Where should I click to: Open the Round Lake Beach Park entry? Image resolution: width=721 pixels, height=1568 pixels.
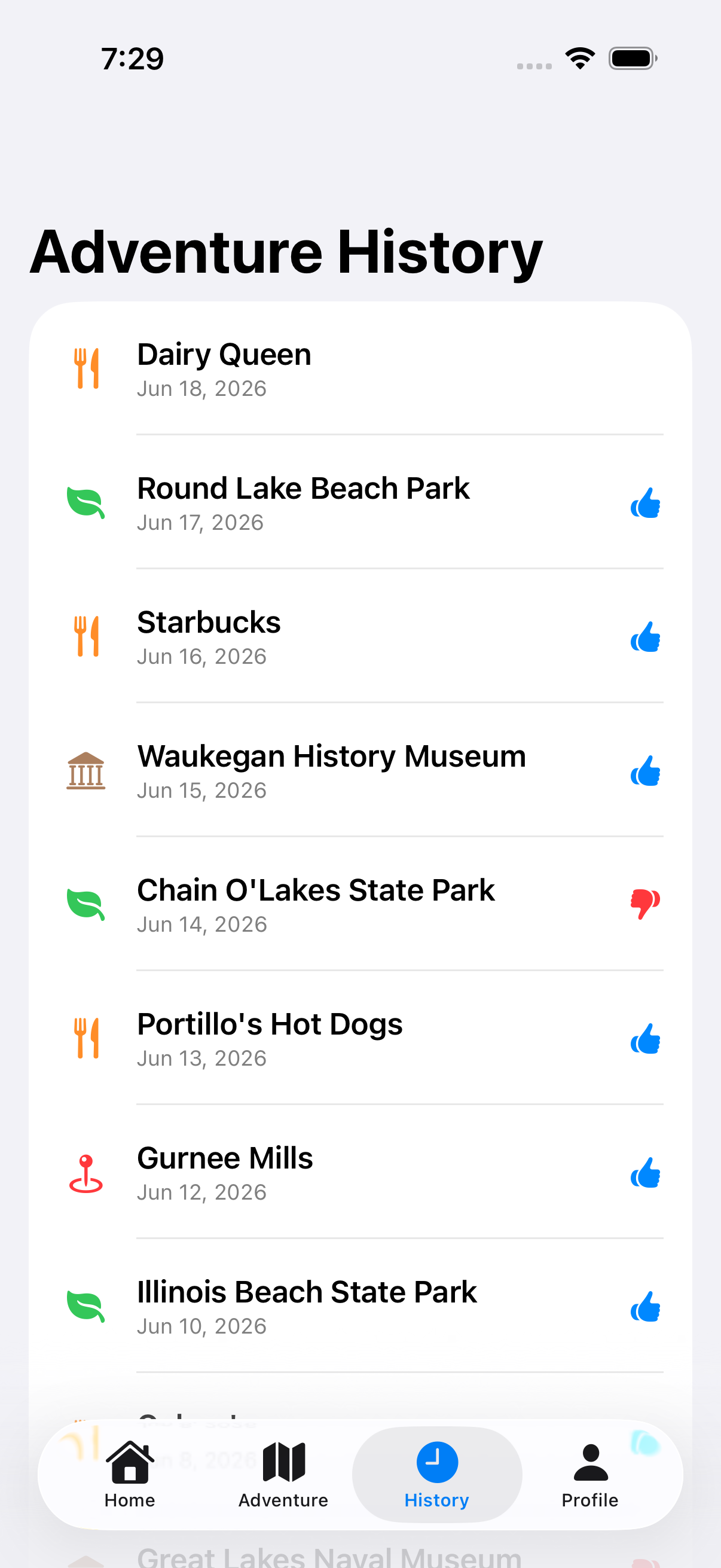(360, 502)
